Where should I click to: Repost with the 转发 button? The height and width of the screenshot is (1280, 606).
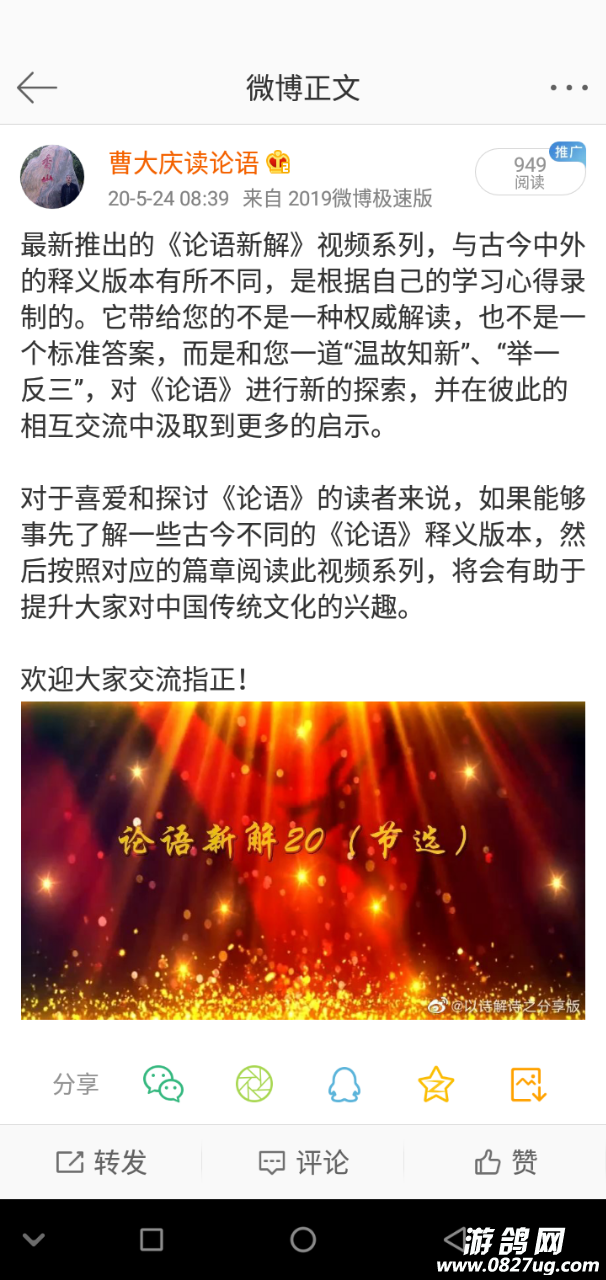tap(101, 1162)
